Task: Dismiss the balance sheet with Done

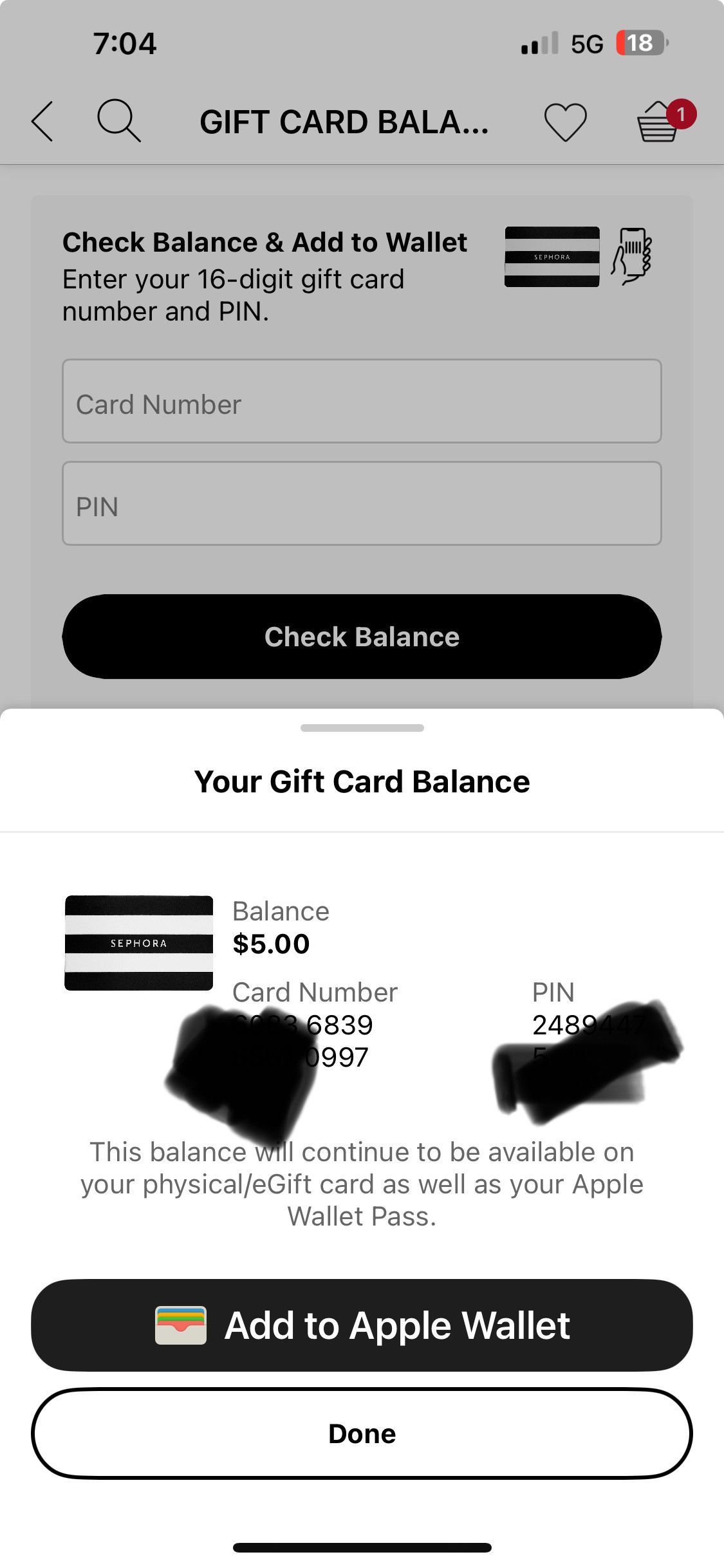Action: click(362, 1433)
